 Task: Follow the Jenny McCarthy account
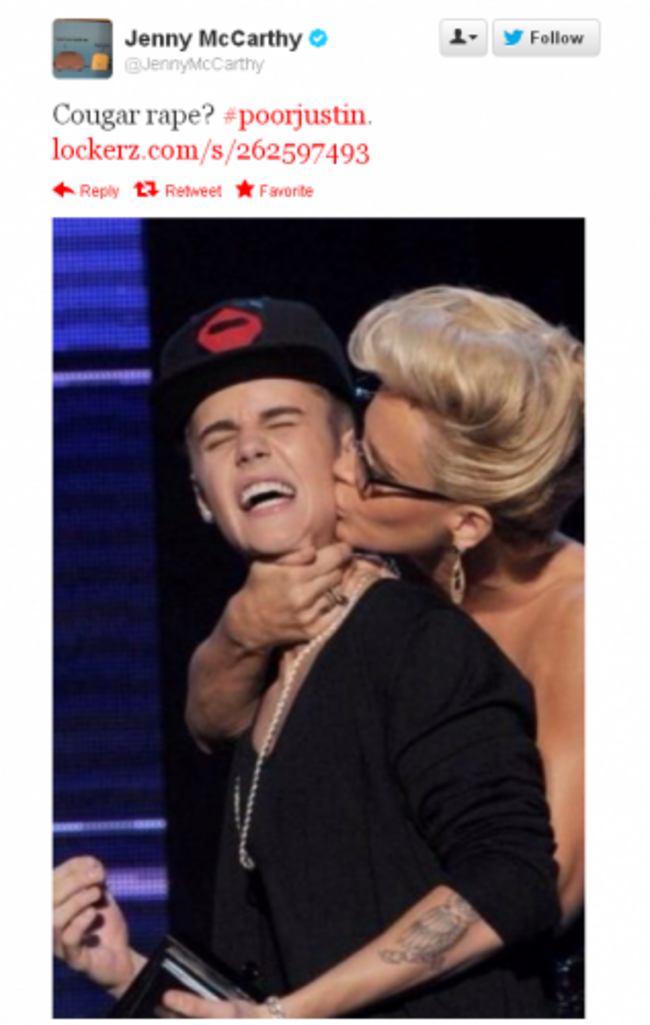pos(546,38)
